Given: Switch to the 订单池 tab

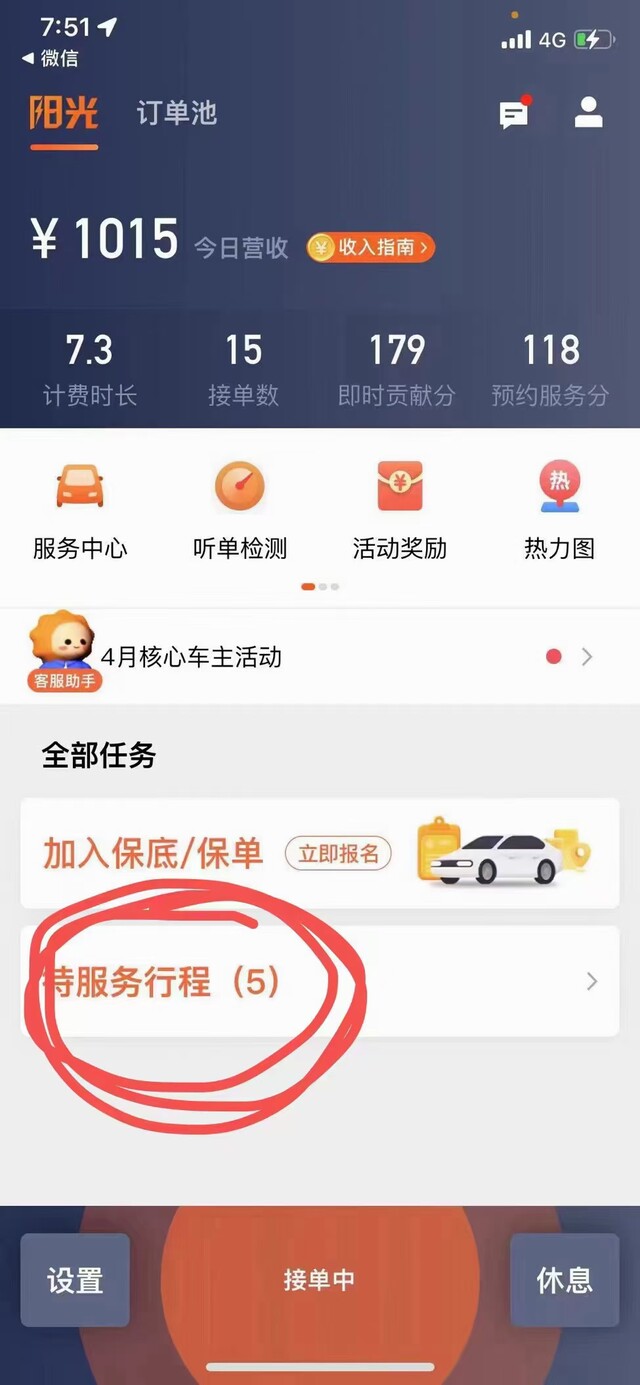Looking at the screenshot, I should [x=177, y=112].
